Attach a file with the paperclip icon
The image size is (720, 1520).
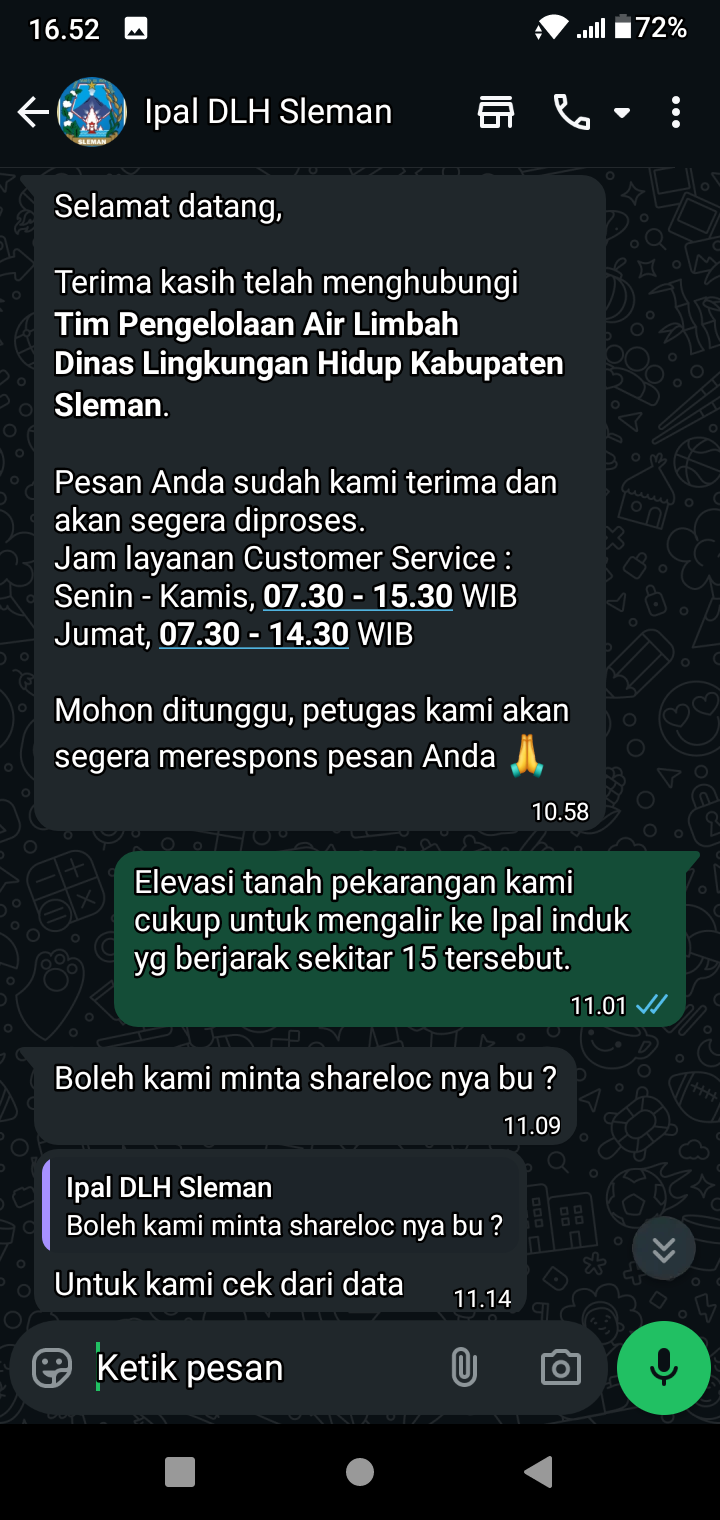click(x=464, y=1367)
